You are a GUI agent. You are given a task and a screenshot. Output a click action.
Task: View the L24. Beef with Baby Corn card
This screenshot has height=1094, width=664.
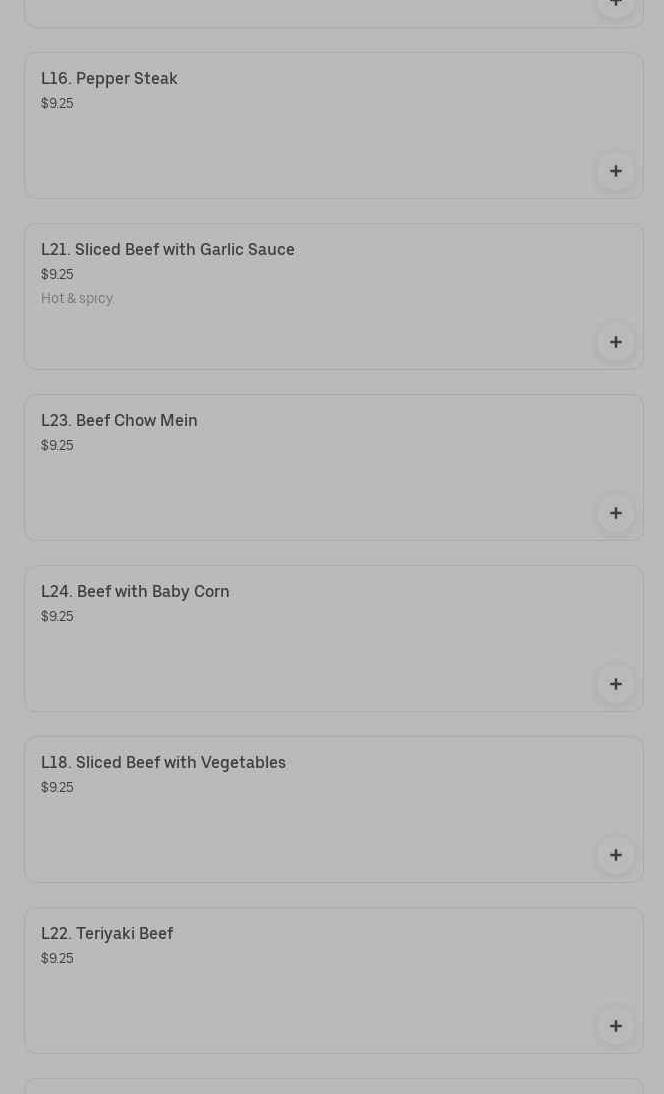[300, 638]
